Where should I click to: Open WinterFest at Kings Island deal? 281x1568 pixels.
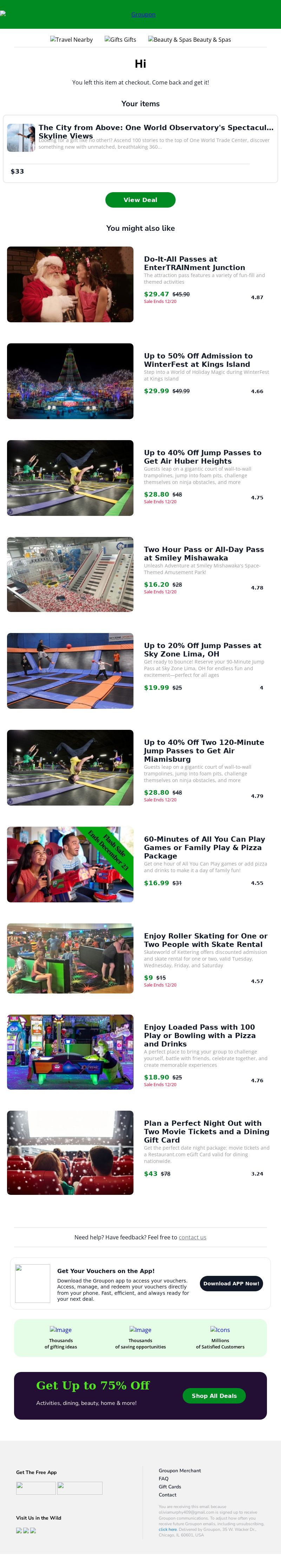[x=197, y=360]
